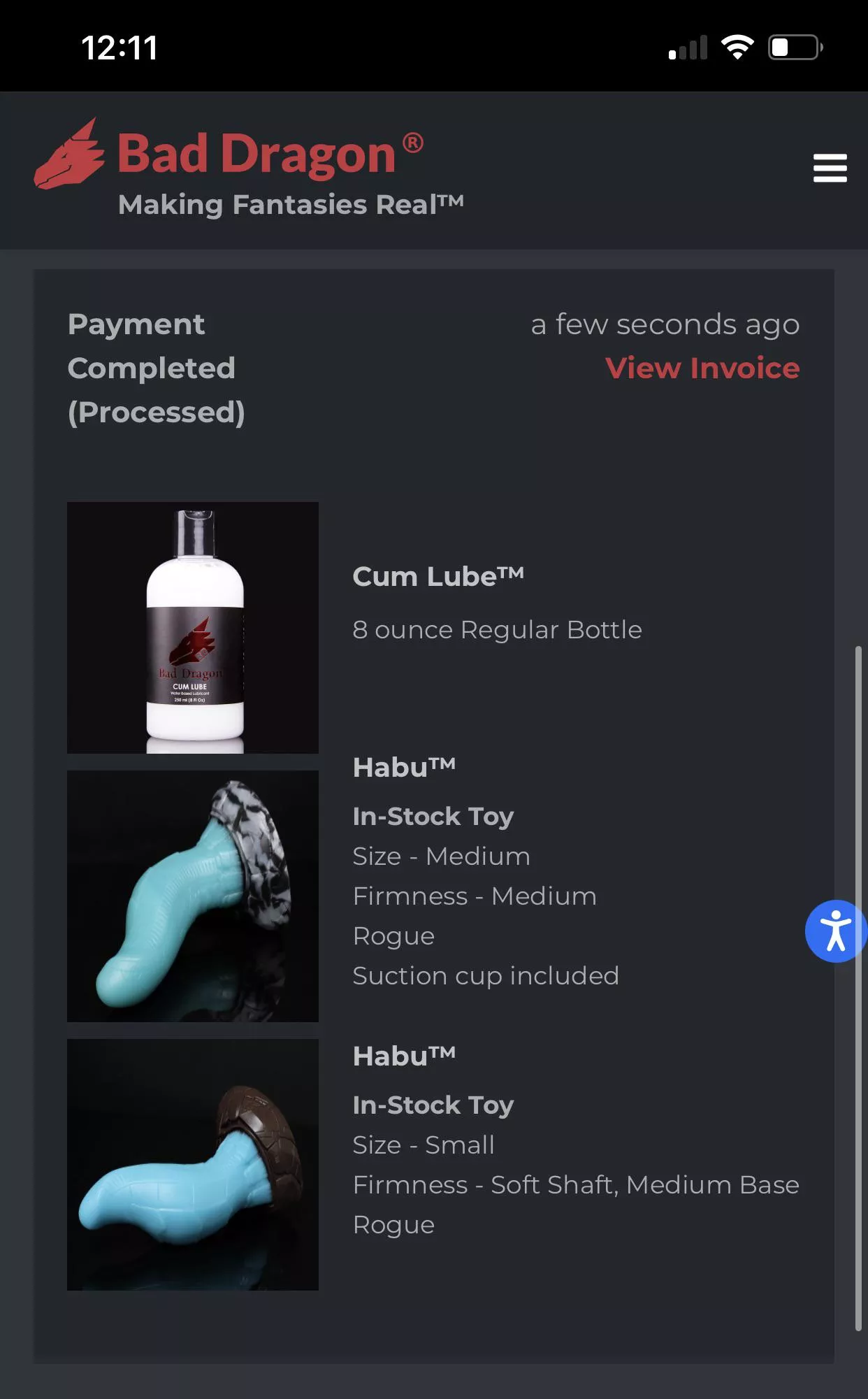Open the blue accessibility widget
868x1399 pixels.
click(x=835, y=932)
